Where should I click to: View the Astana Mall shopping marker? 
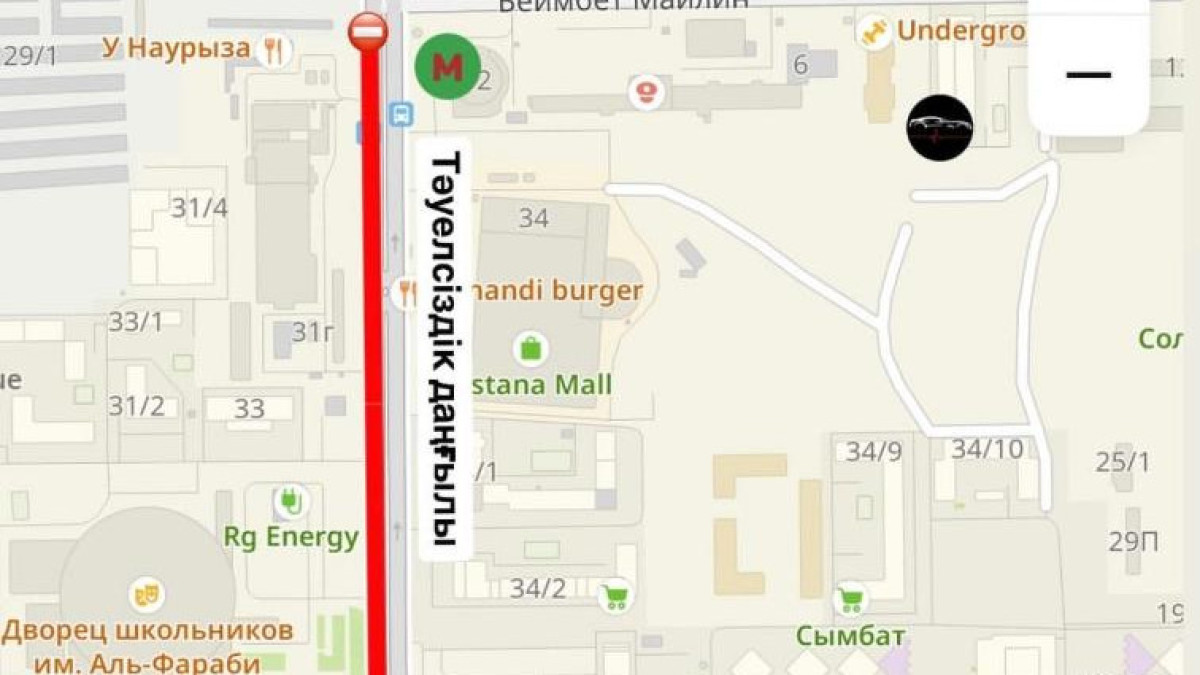click(x=530, y=349)
